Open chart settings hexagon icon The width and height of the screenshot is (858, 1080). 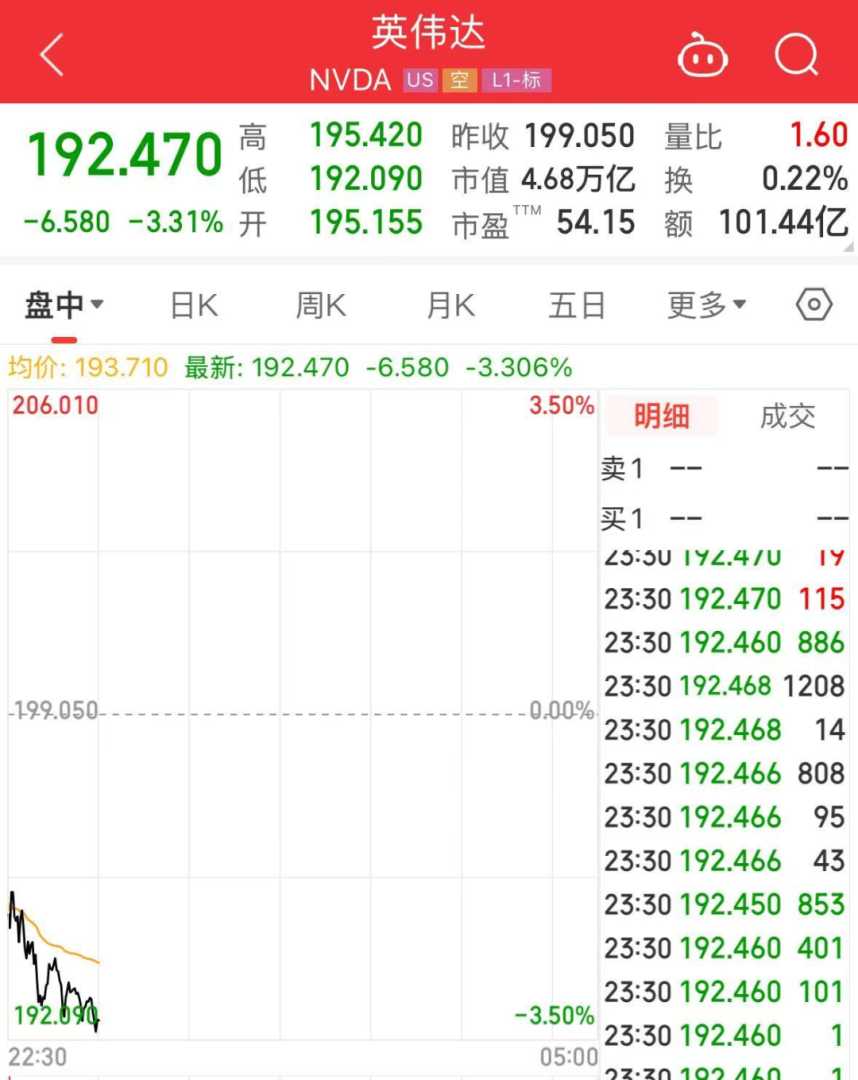[x=814, y=305]
